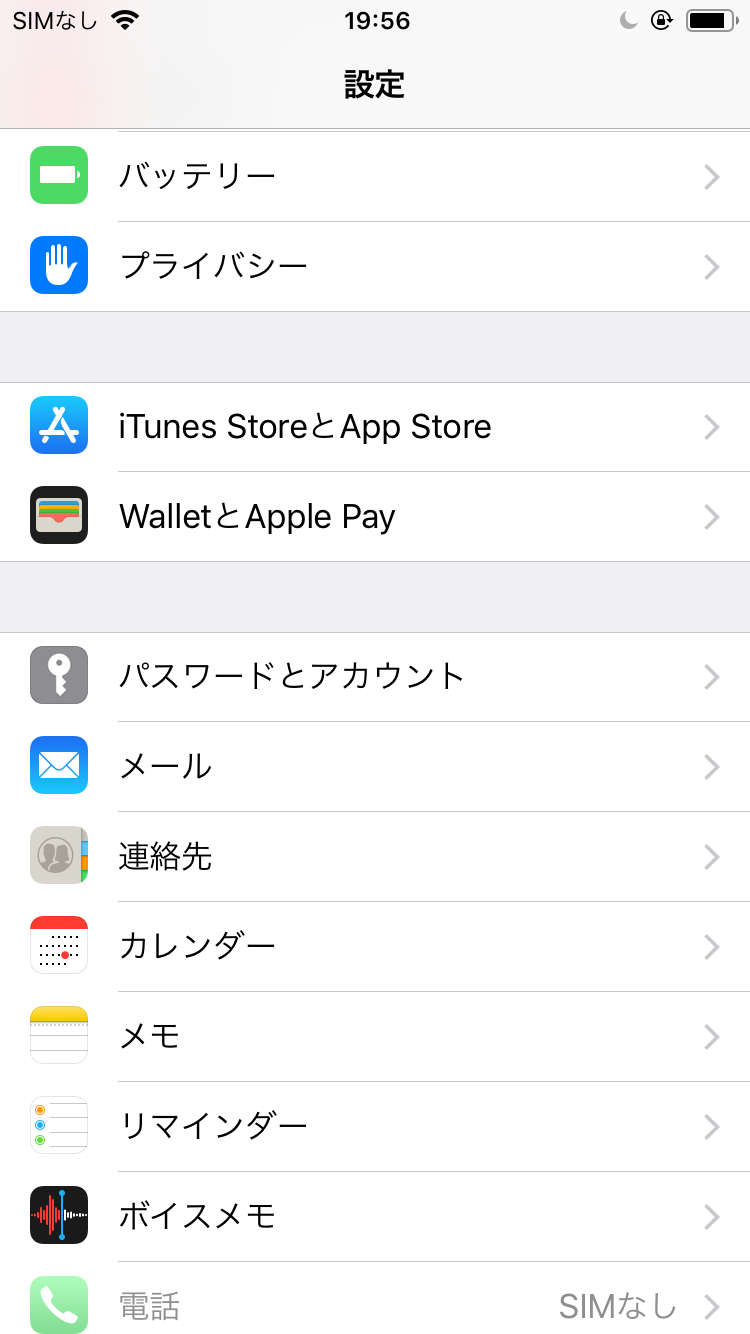Image resolution: width=750 pixels, height=1334 pixels.
Task: Open メモ (Notes) settings
Action: (375, 1037)
